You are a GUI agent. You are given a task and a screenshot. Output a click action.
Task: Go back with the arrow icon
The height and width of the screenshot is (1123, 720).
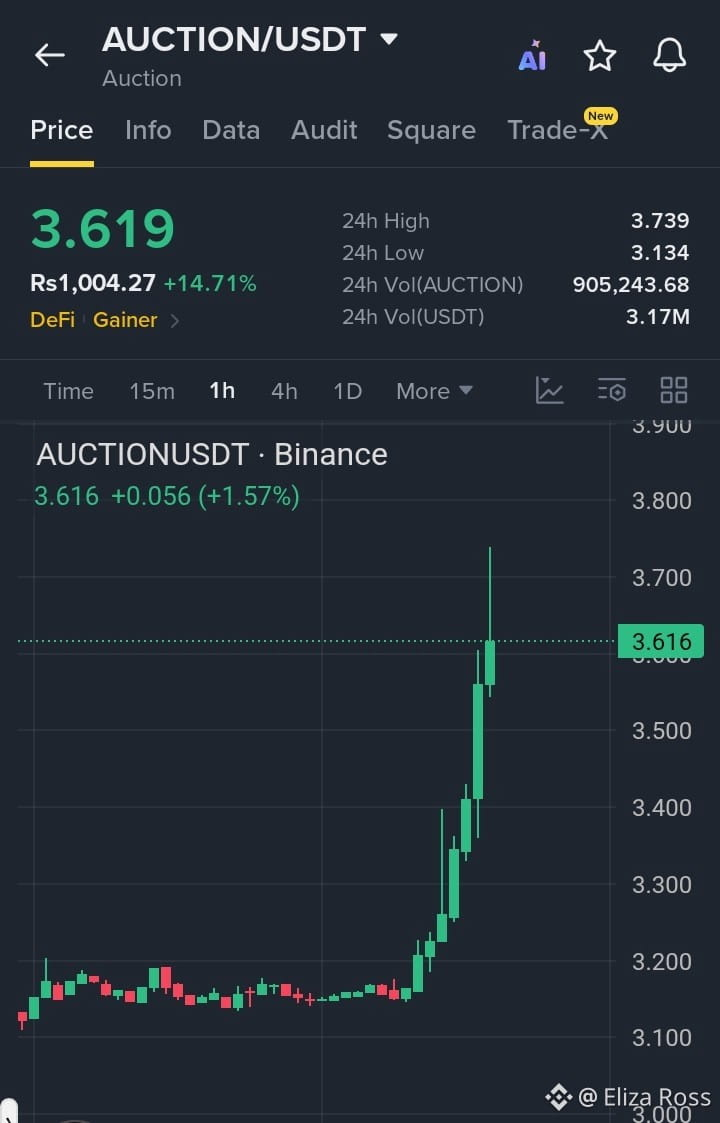coord(49,54)
